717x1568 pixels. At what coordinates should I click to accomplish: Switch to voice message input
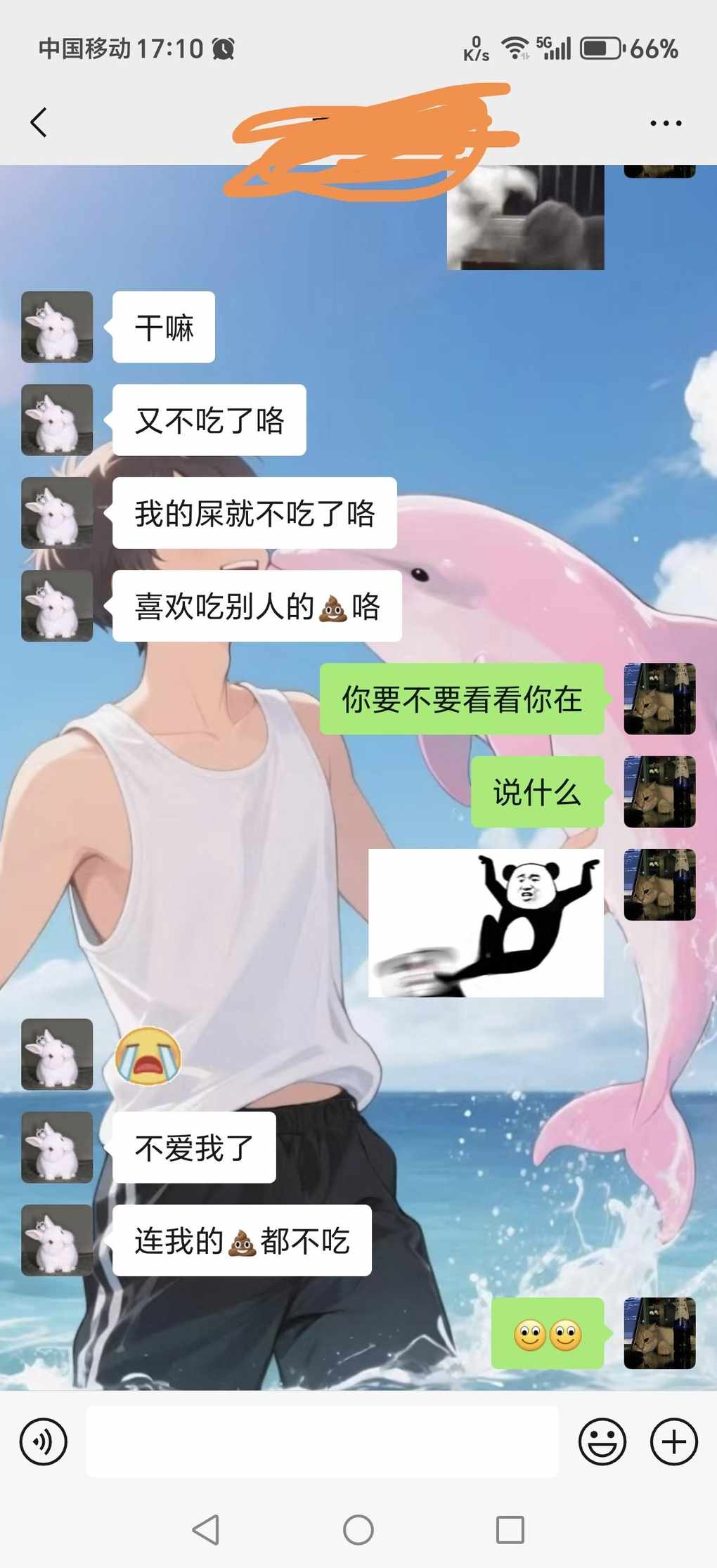[x=44, y=1441]
